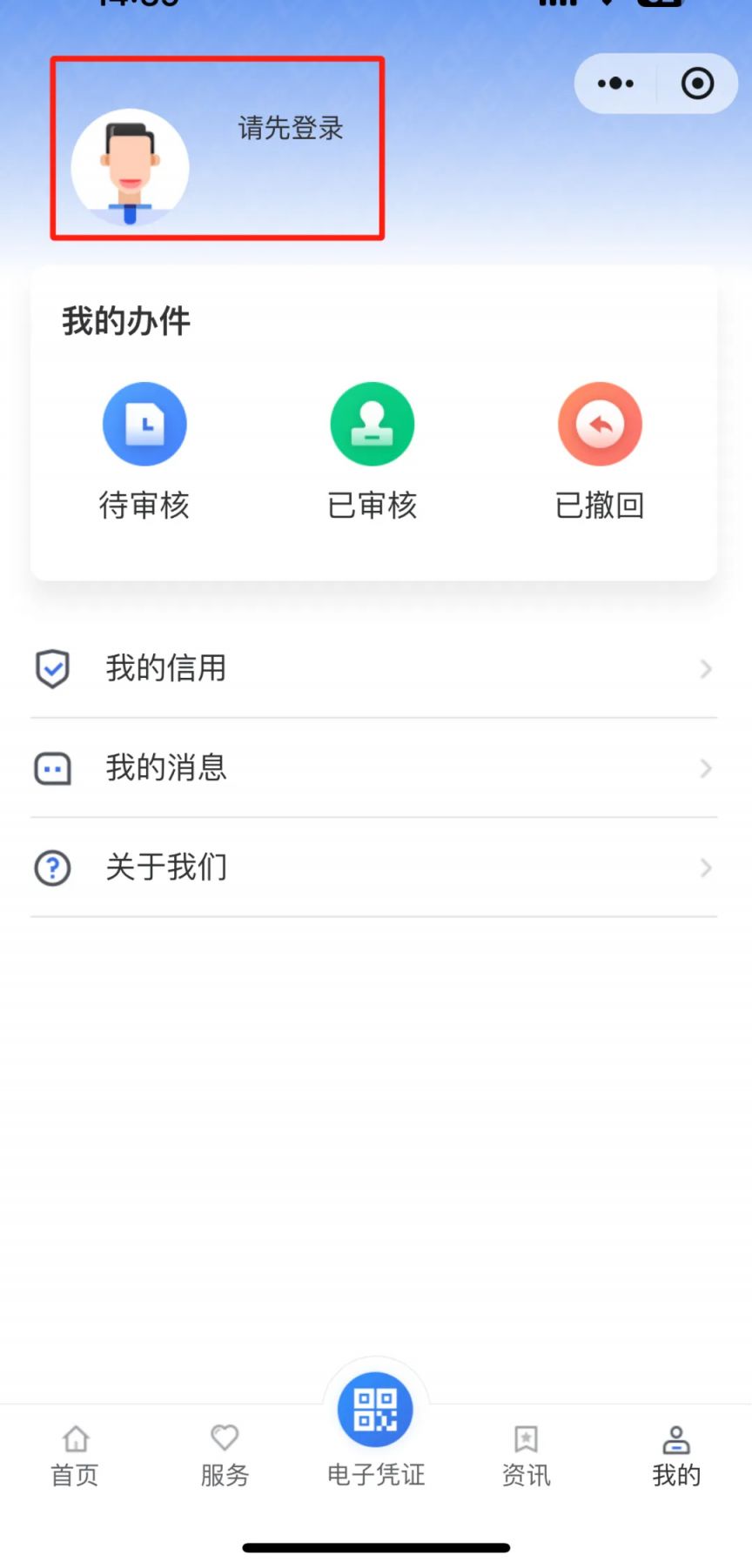Screen dimensions: 752x1568
Task: Close the mini program with the circle button
Action: (x=697, y=84)
